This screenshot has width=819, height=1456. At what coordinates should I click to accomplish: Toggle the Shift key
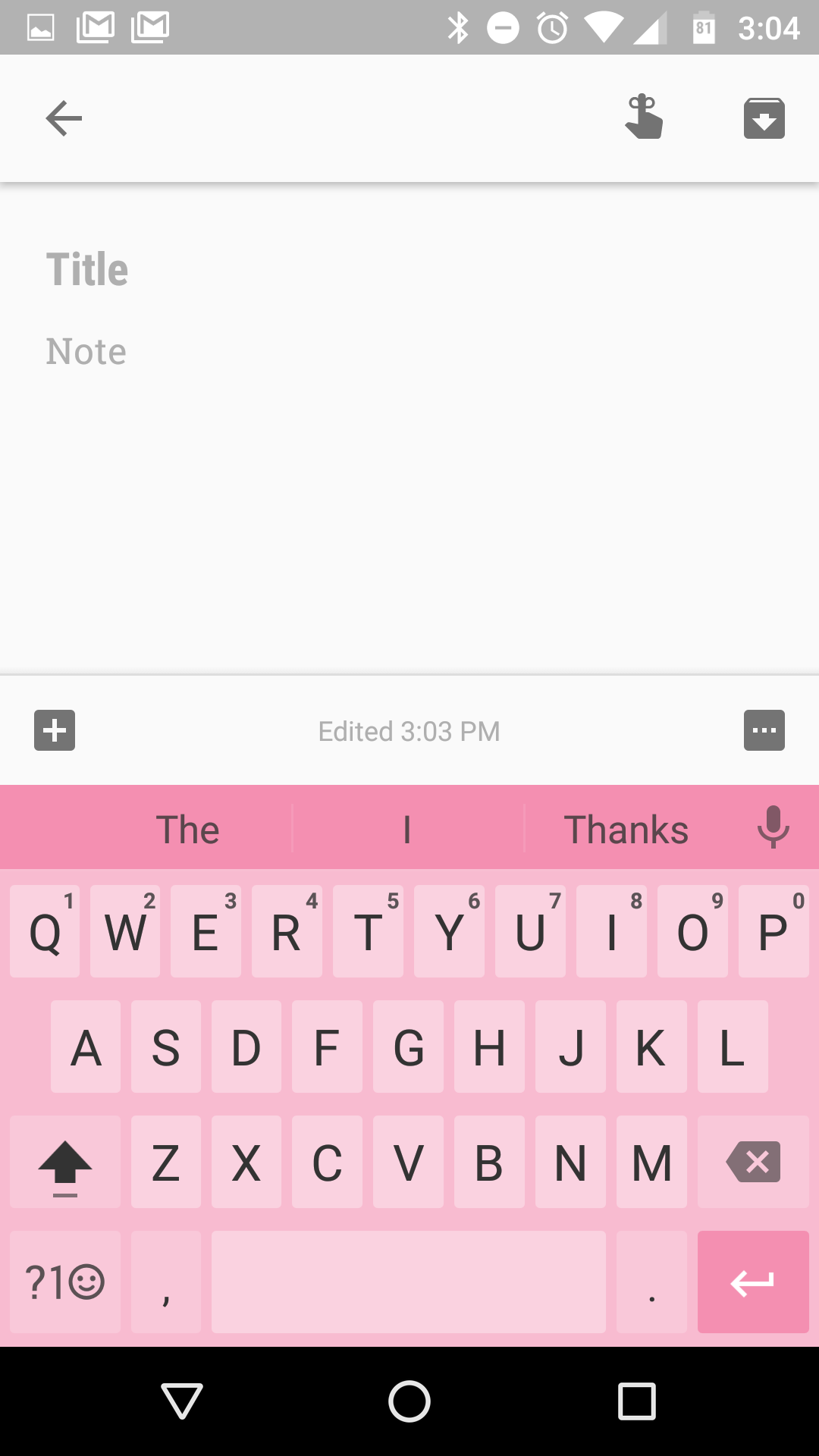(65, 1162)
